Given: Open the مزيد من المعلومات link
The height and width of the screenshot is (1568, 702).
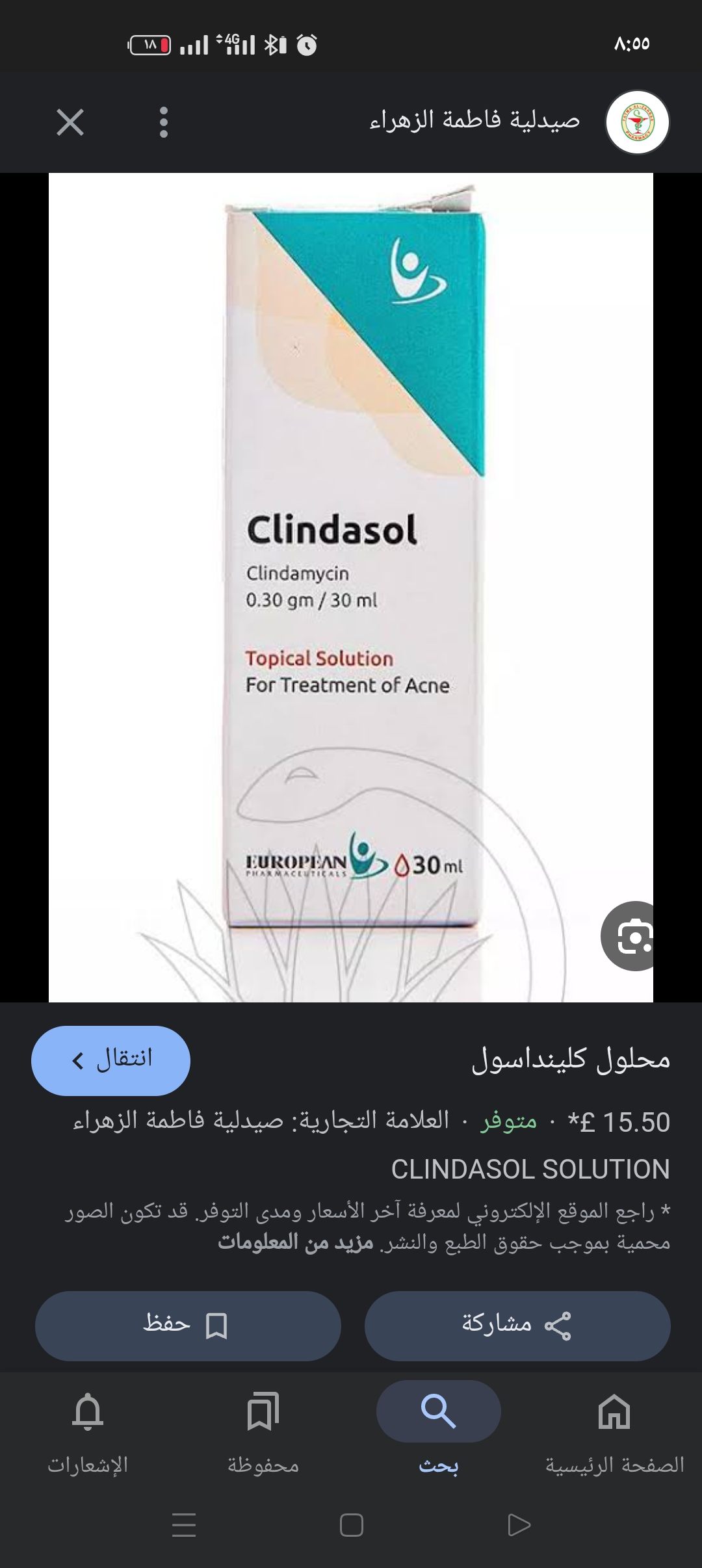Looking at the screenshot, I should [x=296, y=1242].
